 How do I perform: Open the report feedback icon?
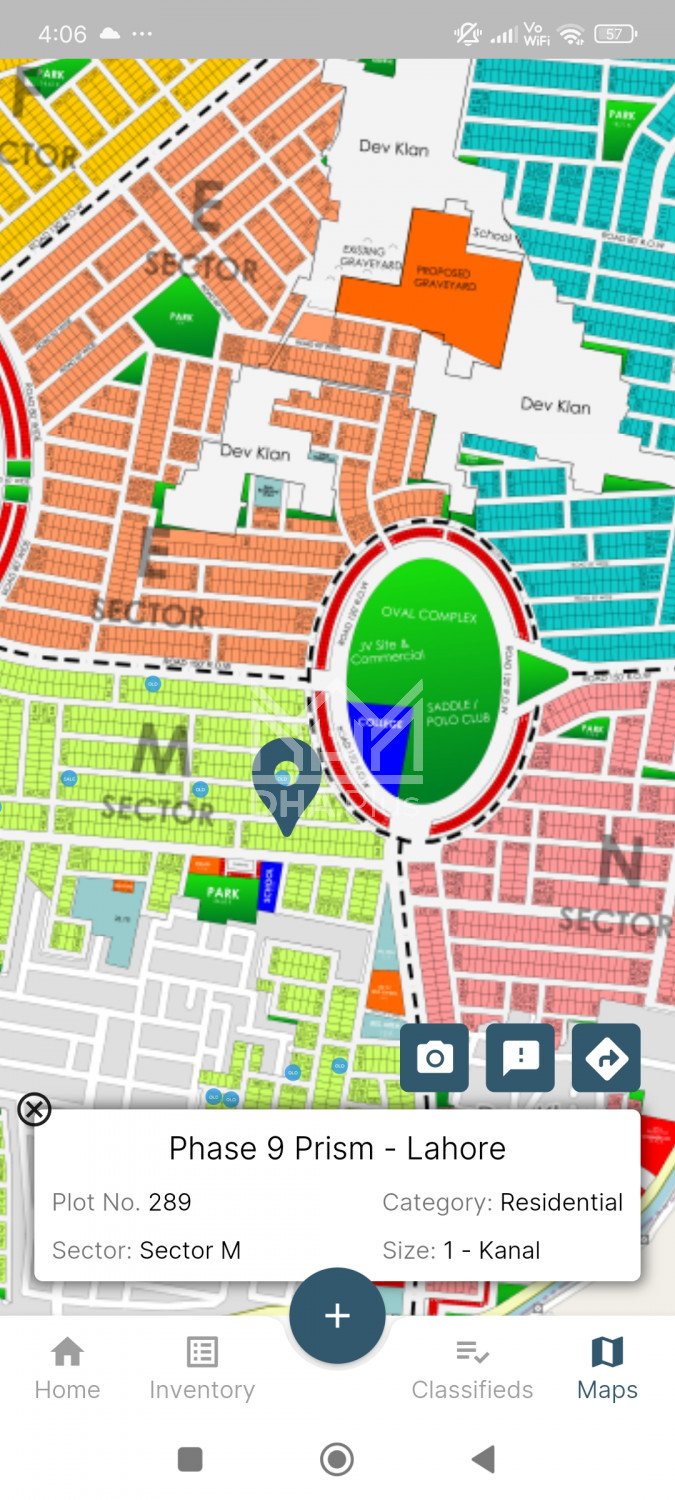coord(520,1058)
